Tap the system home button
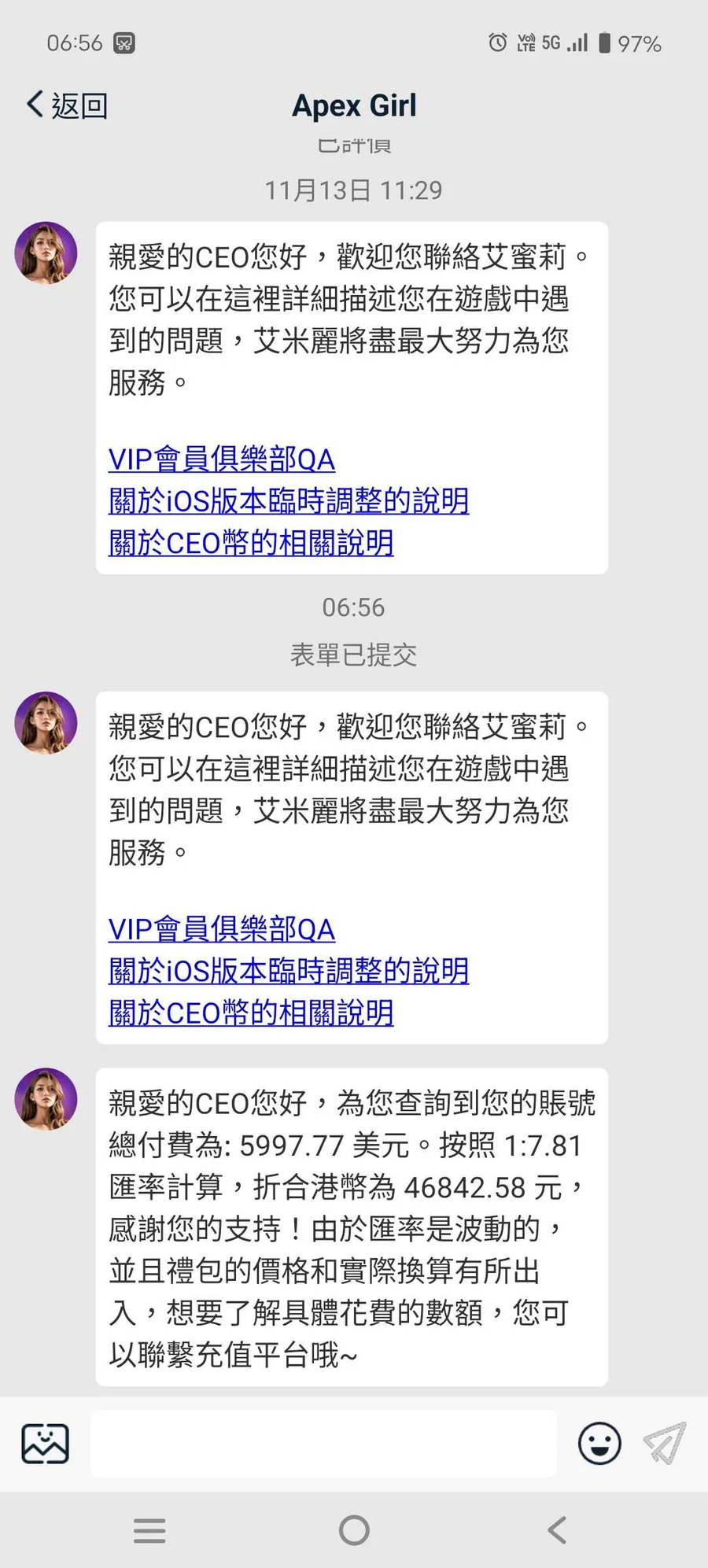 (354, 1530)
